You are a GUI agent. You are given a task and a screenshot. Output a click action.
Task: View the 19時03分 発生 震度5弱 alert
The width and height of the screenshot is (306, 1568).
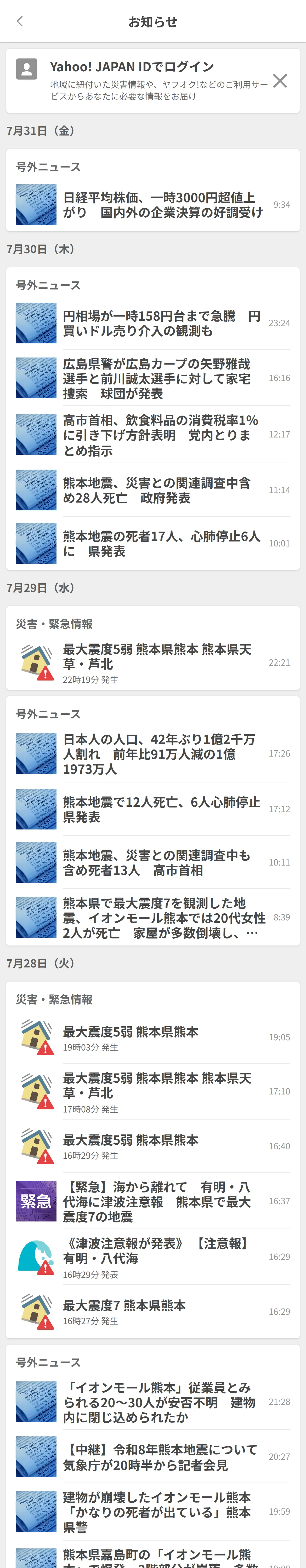(152, 1038)
